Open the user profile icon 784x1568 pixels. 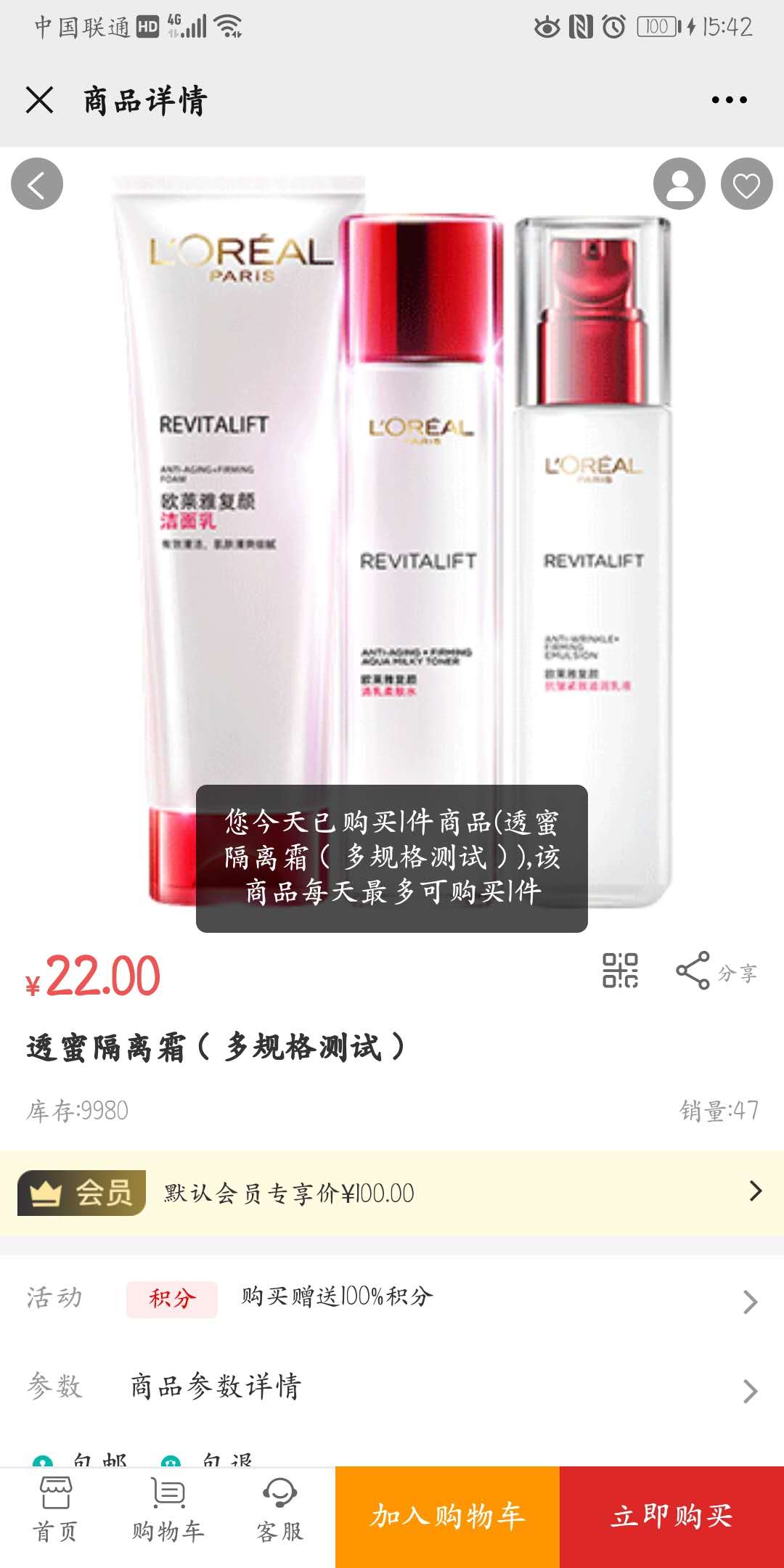[x=679, y=184]
